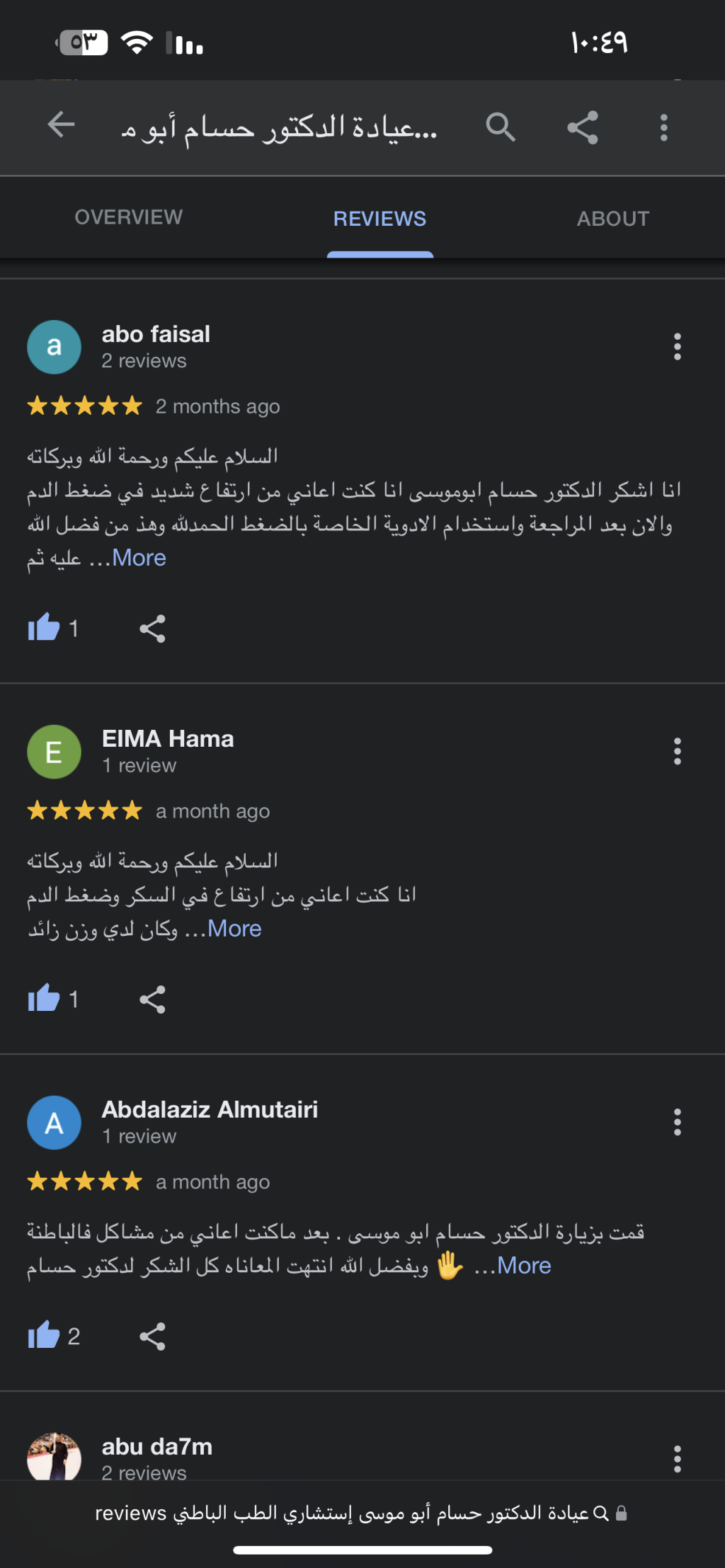Open options menu for EIMA Hama's review
Screen dimensions: 725x1568
pos(677,751)
